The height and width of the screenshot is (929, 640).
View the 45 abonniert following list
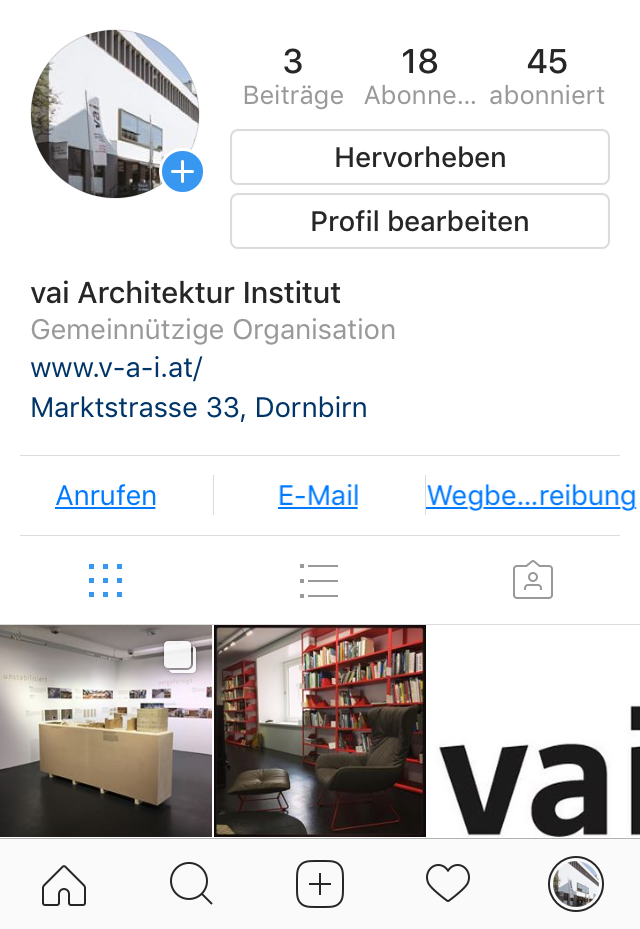click(x=547, y=76)
